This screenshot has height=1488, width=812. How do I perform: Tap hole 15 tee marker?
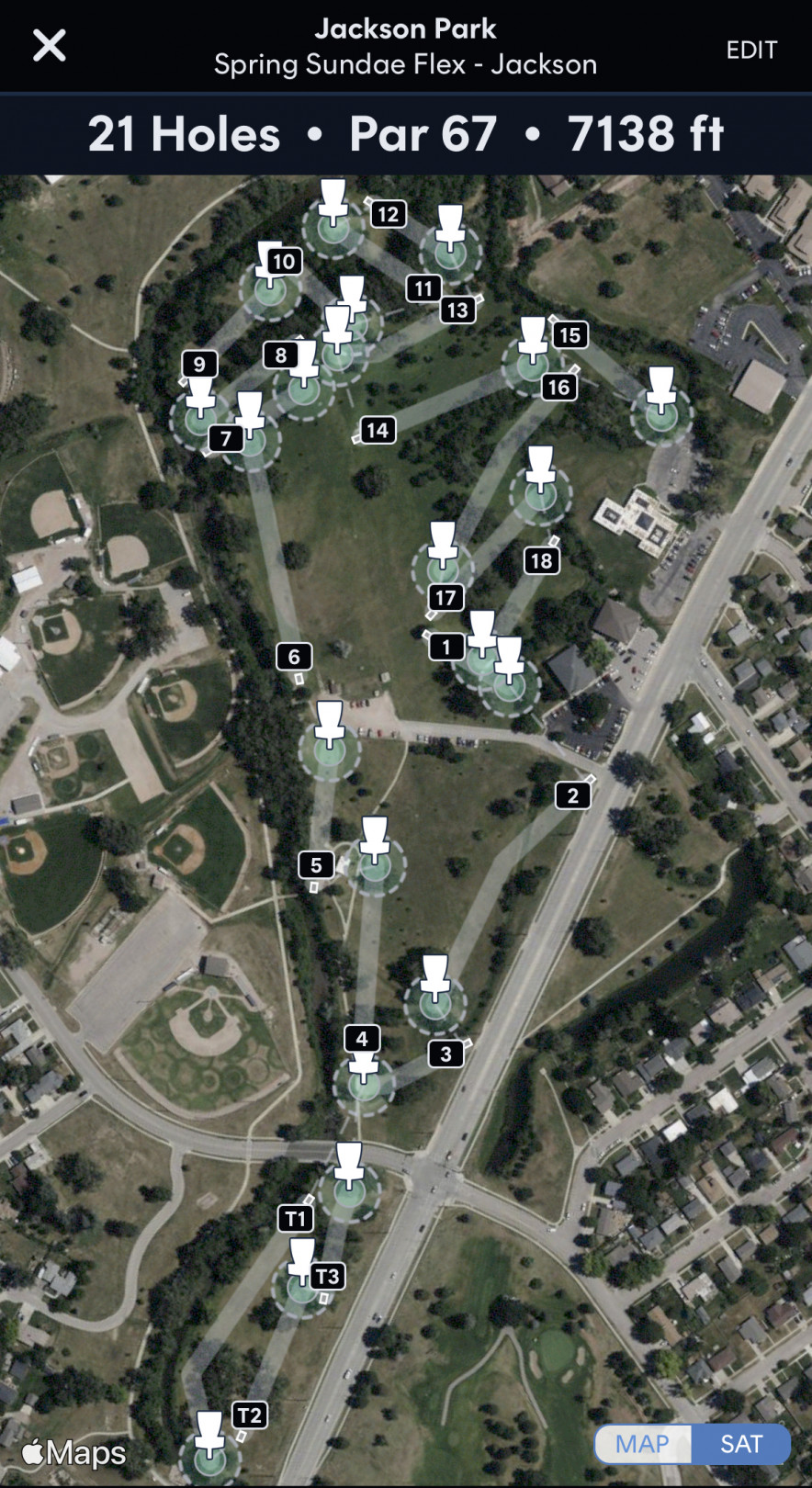(x=570, y=334)
